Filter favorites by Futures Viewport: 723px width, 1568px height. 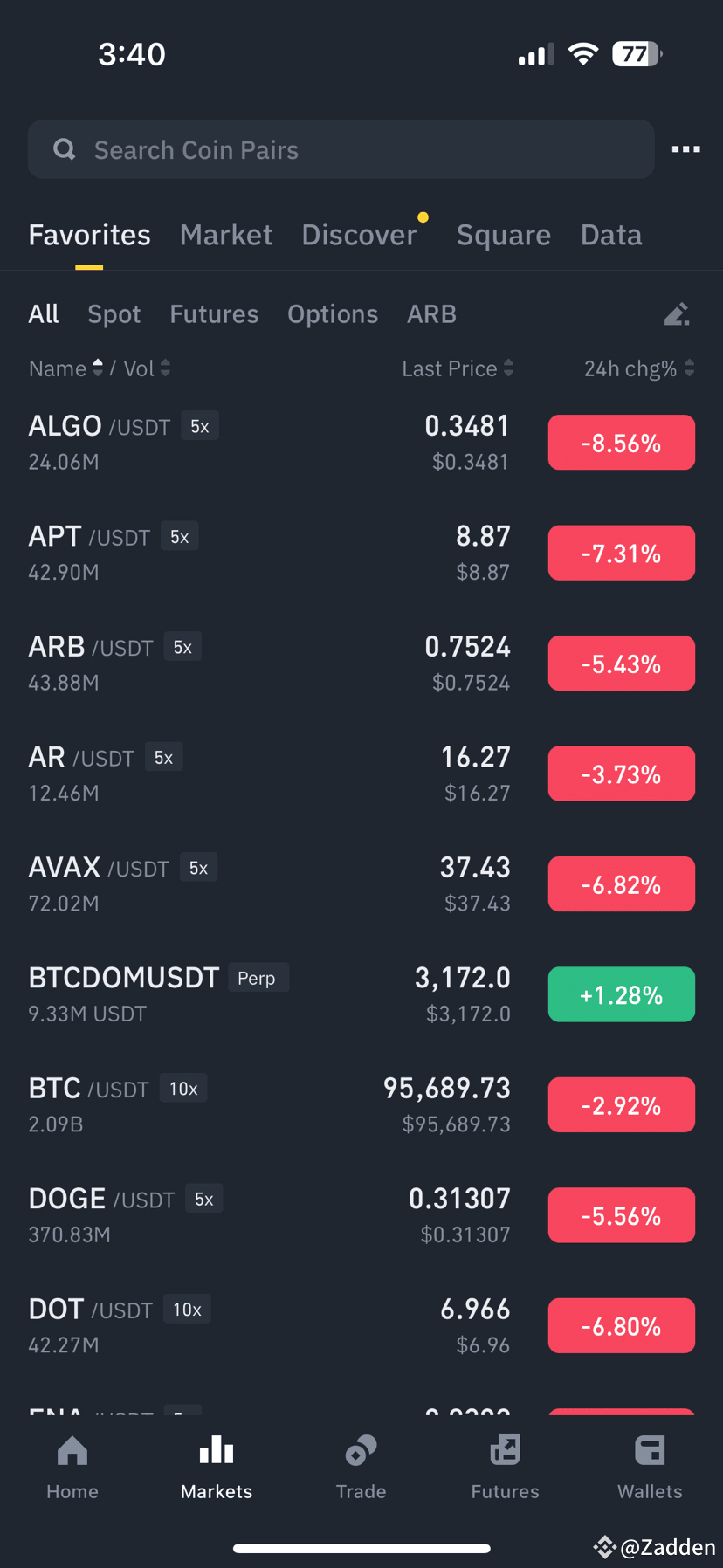pyautogui.click(x=214, y=314)
